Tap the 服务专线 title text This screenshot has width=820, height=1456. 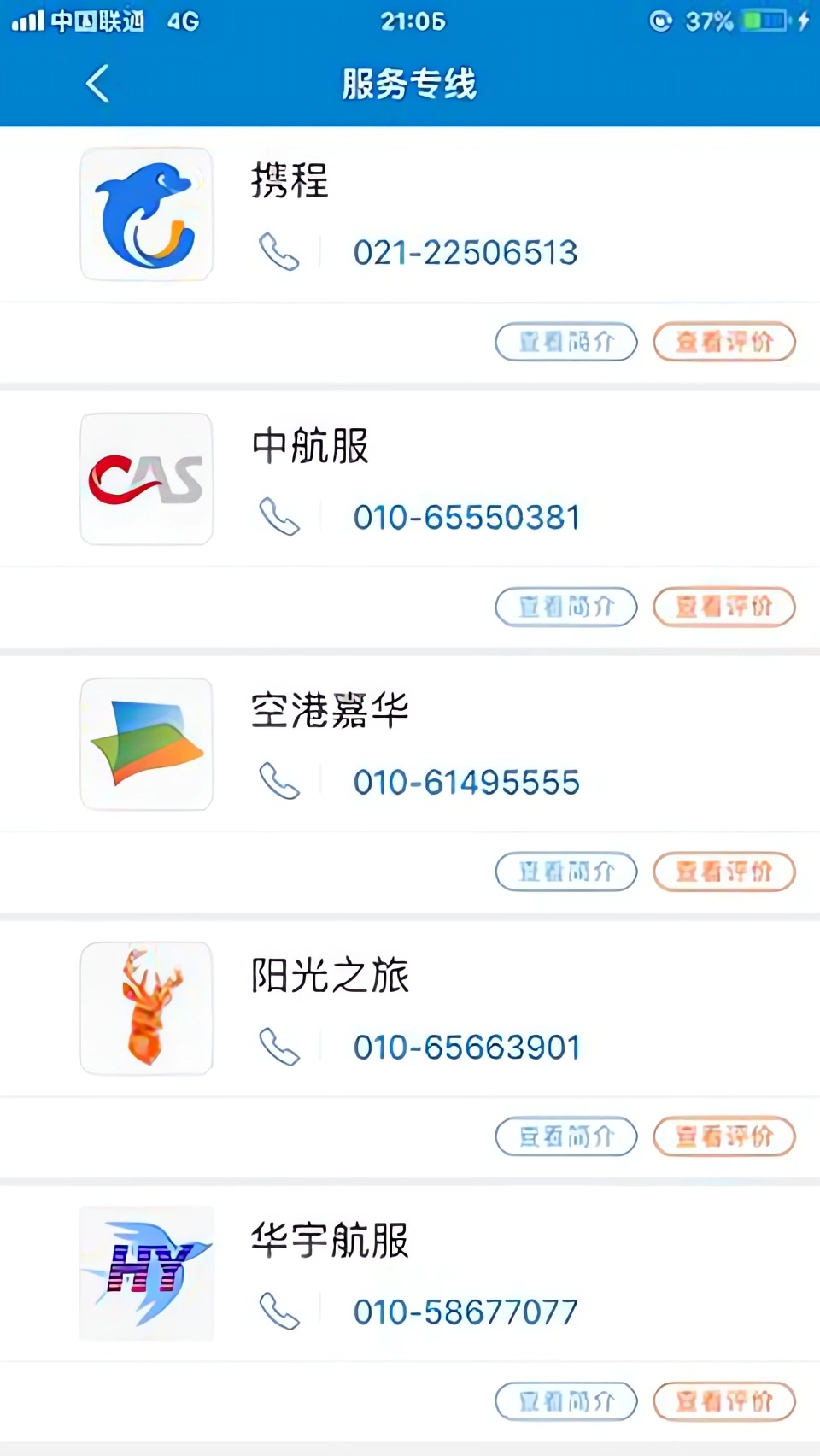tap(409, 84)
